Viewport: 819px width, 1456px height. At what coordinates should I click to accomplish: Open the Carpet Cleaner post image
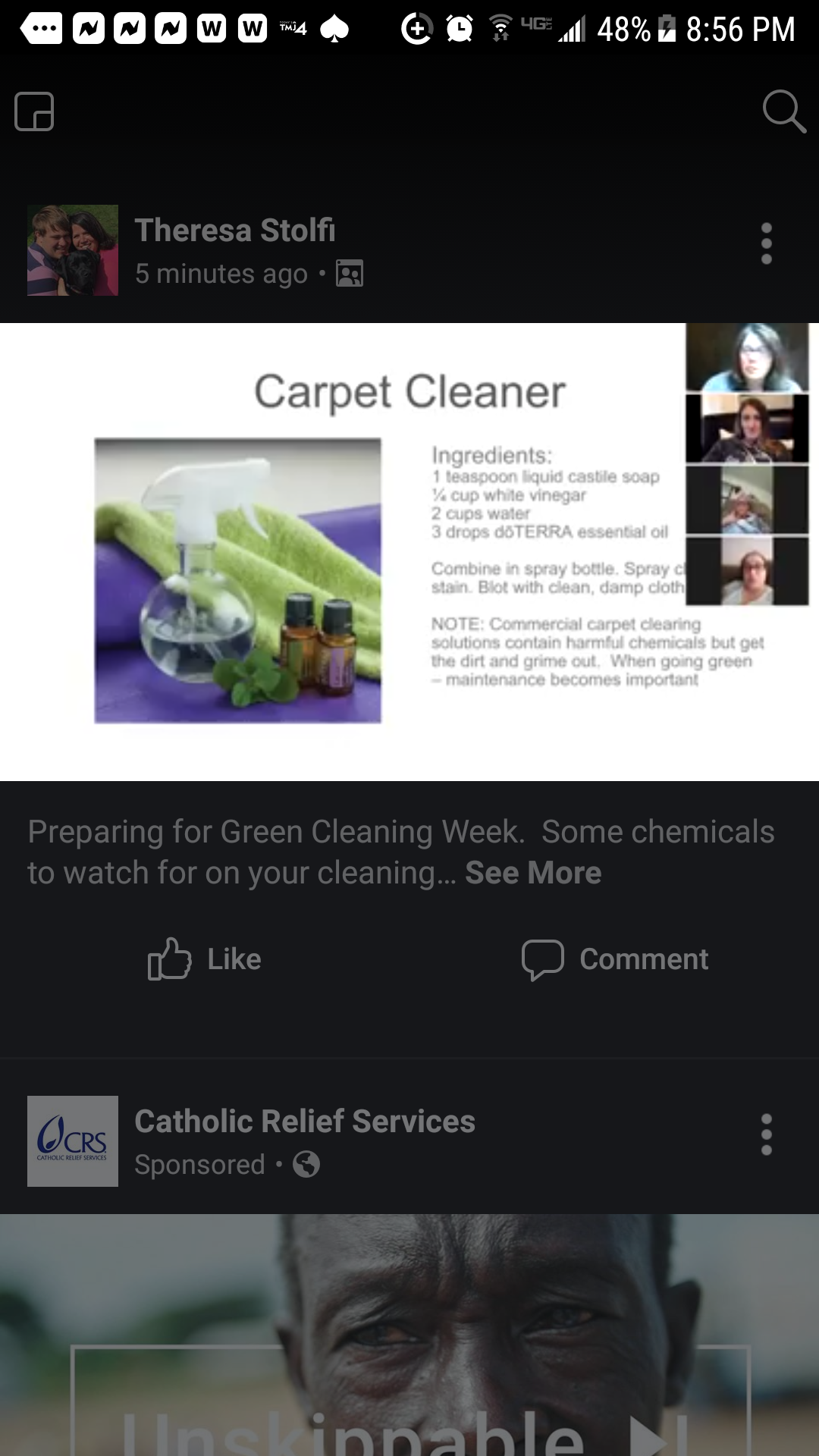pos(409,552)
